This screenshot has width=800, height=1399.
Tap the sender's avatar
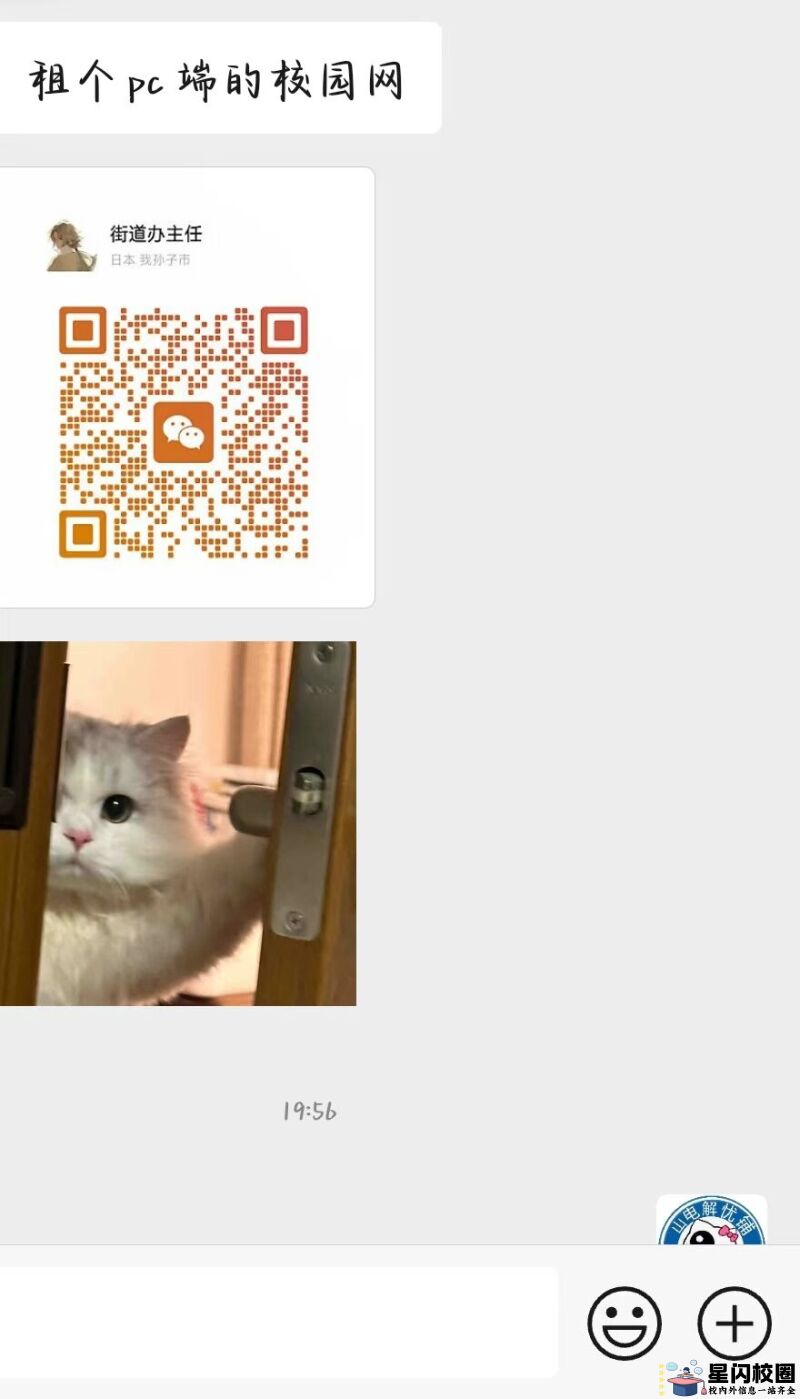click(x=711, y=1222)
